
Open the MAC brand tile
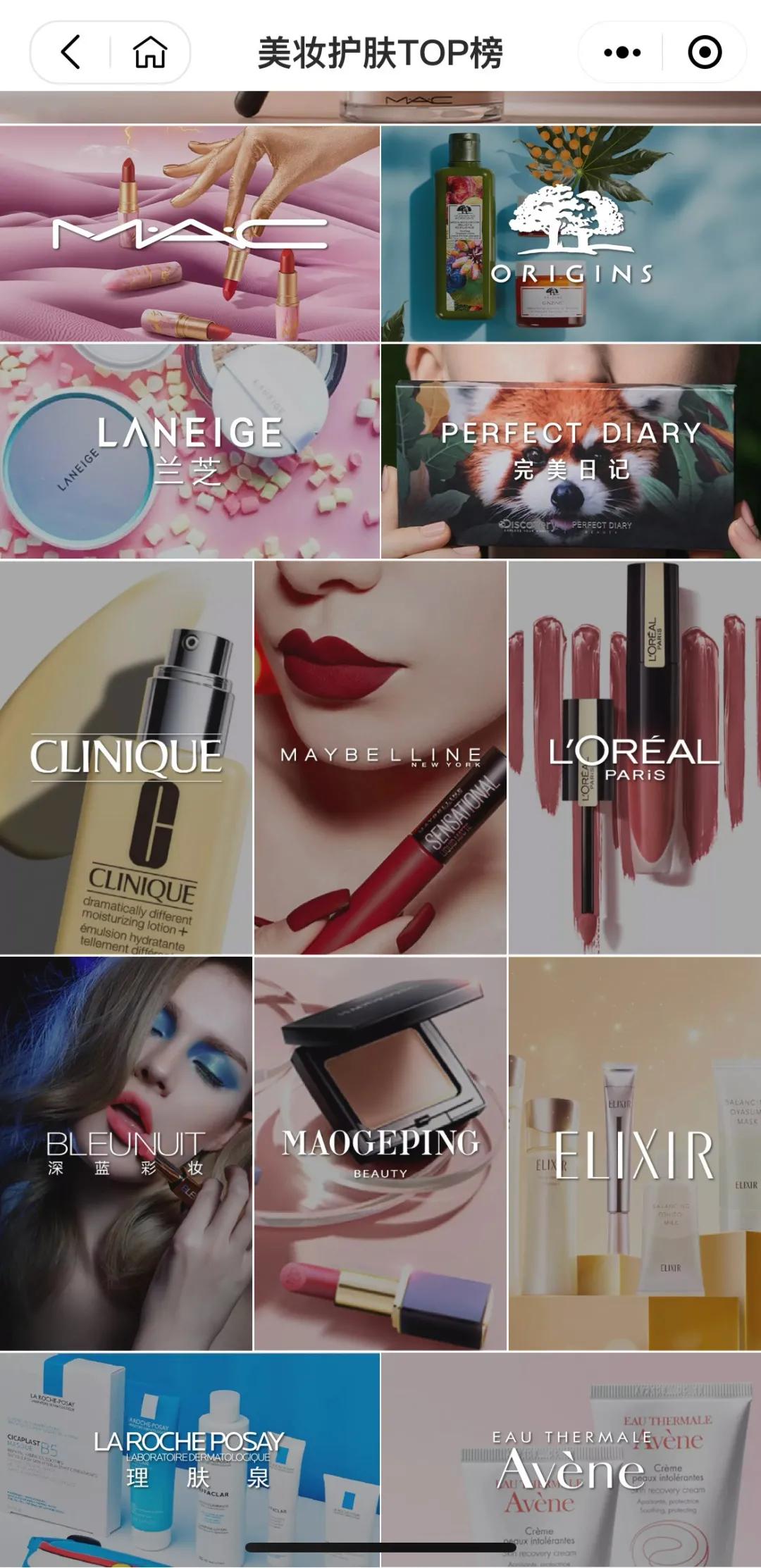pos(190,234)
